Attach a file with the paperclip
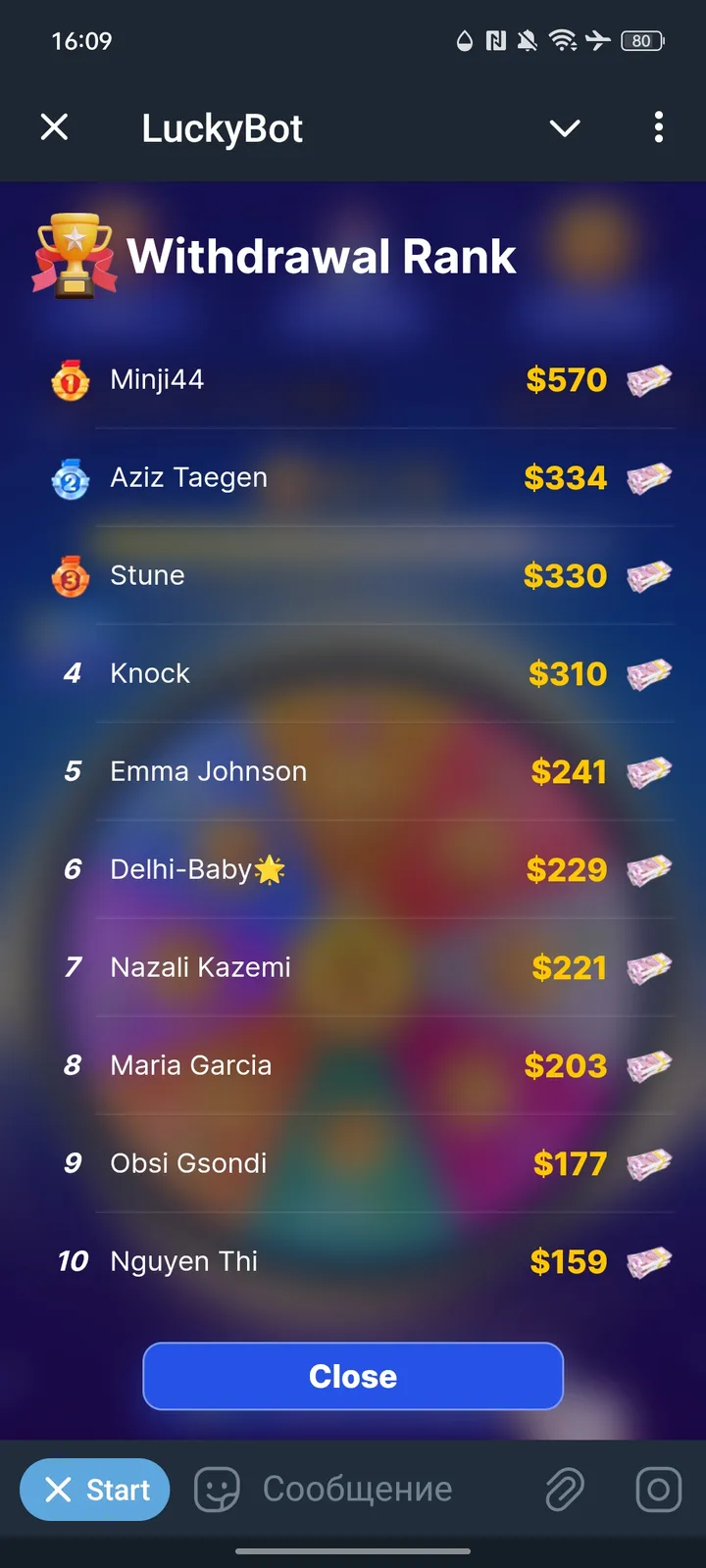The width and height of the screenshot is (706, 1568). (565, 1490)
